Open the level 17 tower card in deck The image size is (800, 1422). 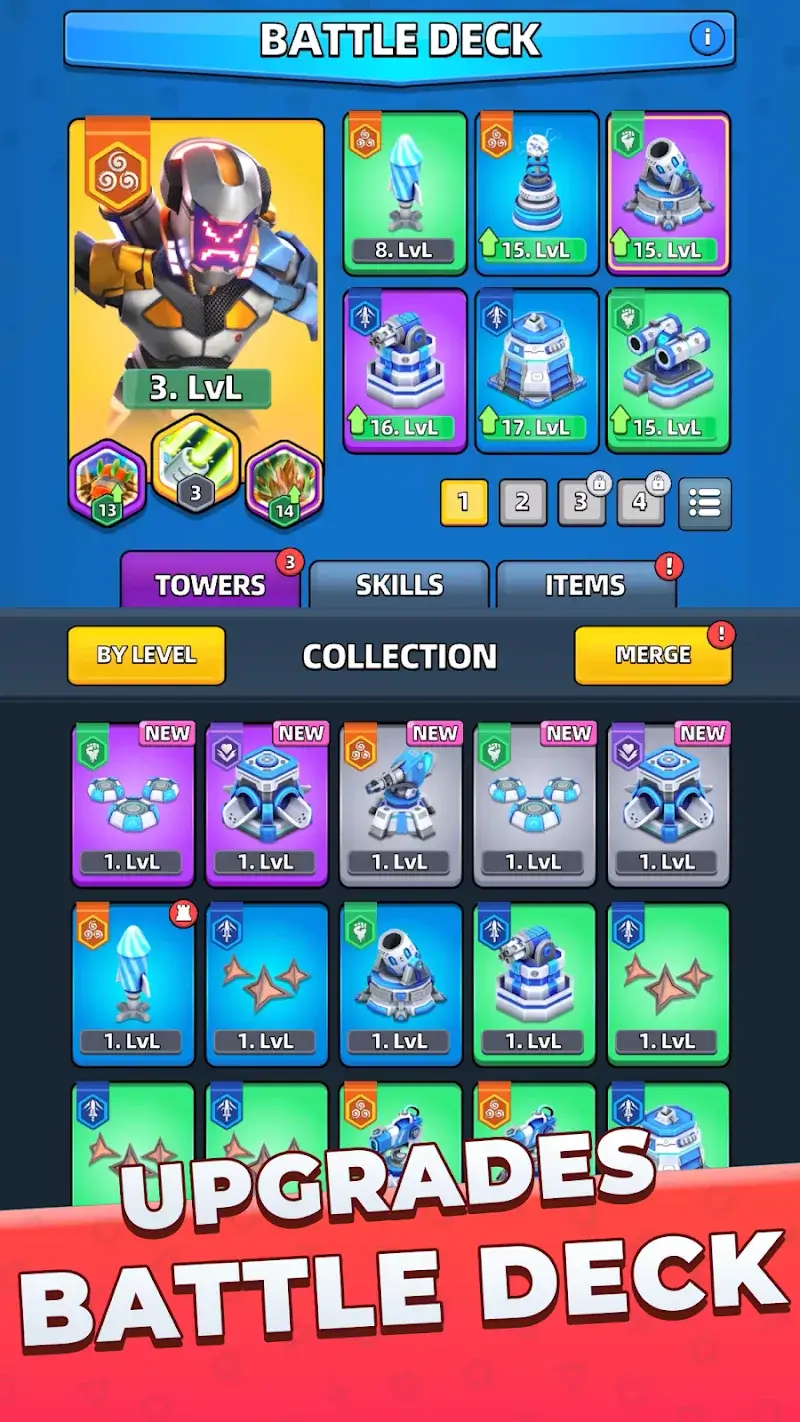(x=536, y=369)
